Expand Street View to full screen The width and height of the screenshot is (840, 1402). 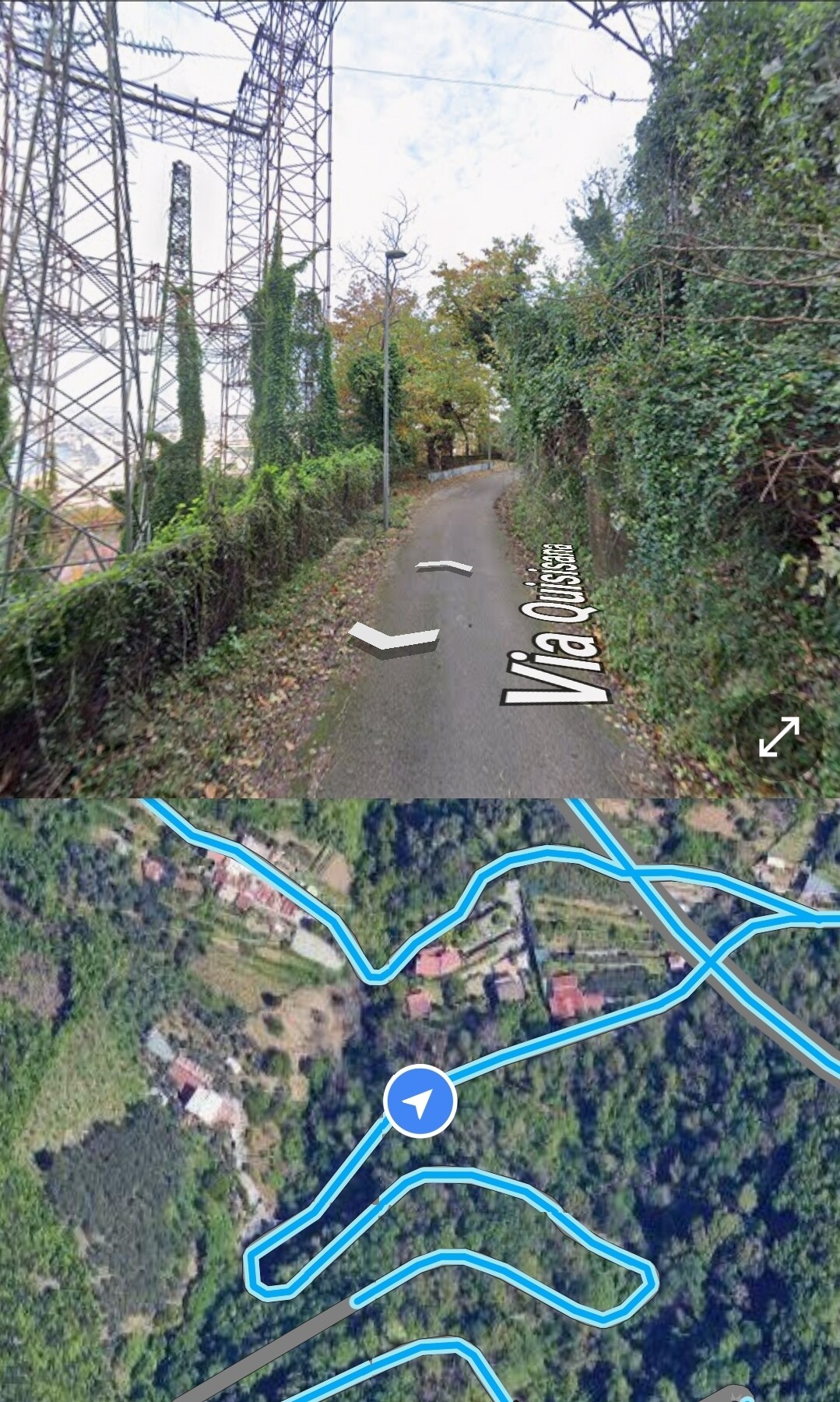(778, 737)
